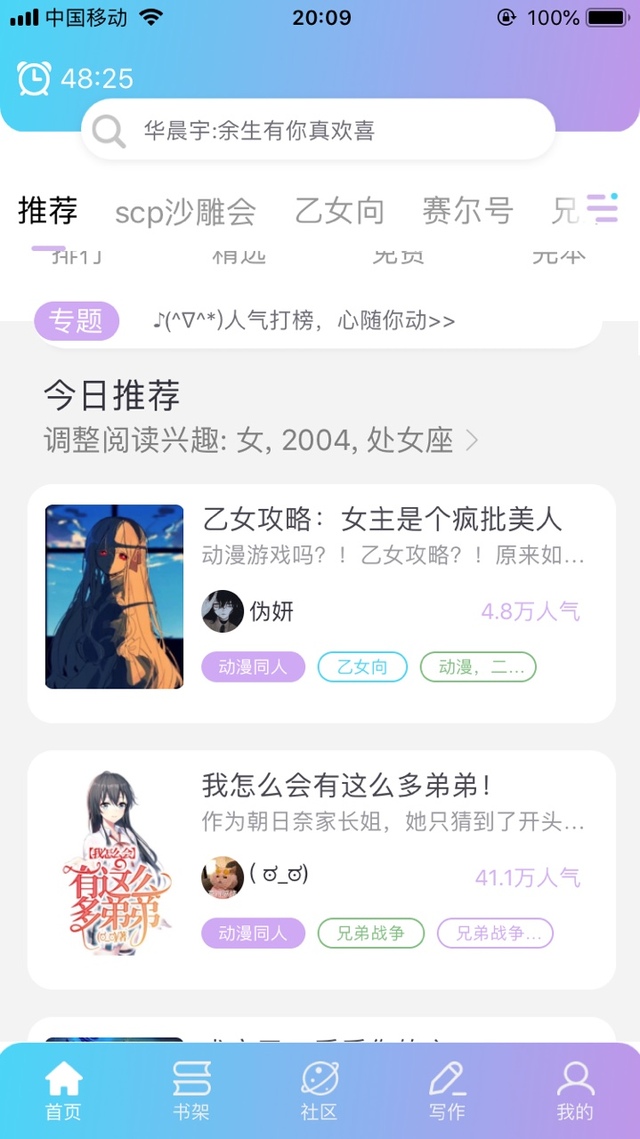
Task: Open the 写作 writing tab
Action: pyautogui.click(x=447, y=1090)
